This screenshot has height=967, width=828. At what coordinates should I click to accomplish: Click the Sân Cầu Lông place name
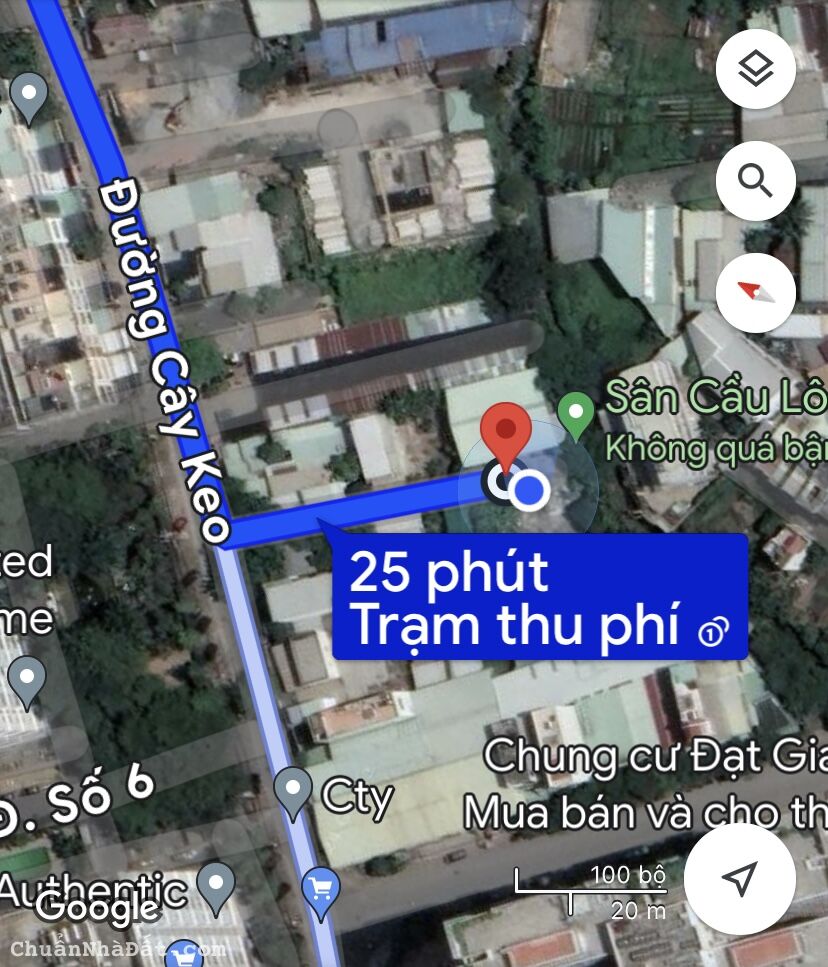(716, 395)
